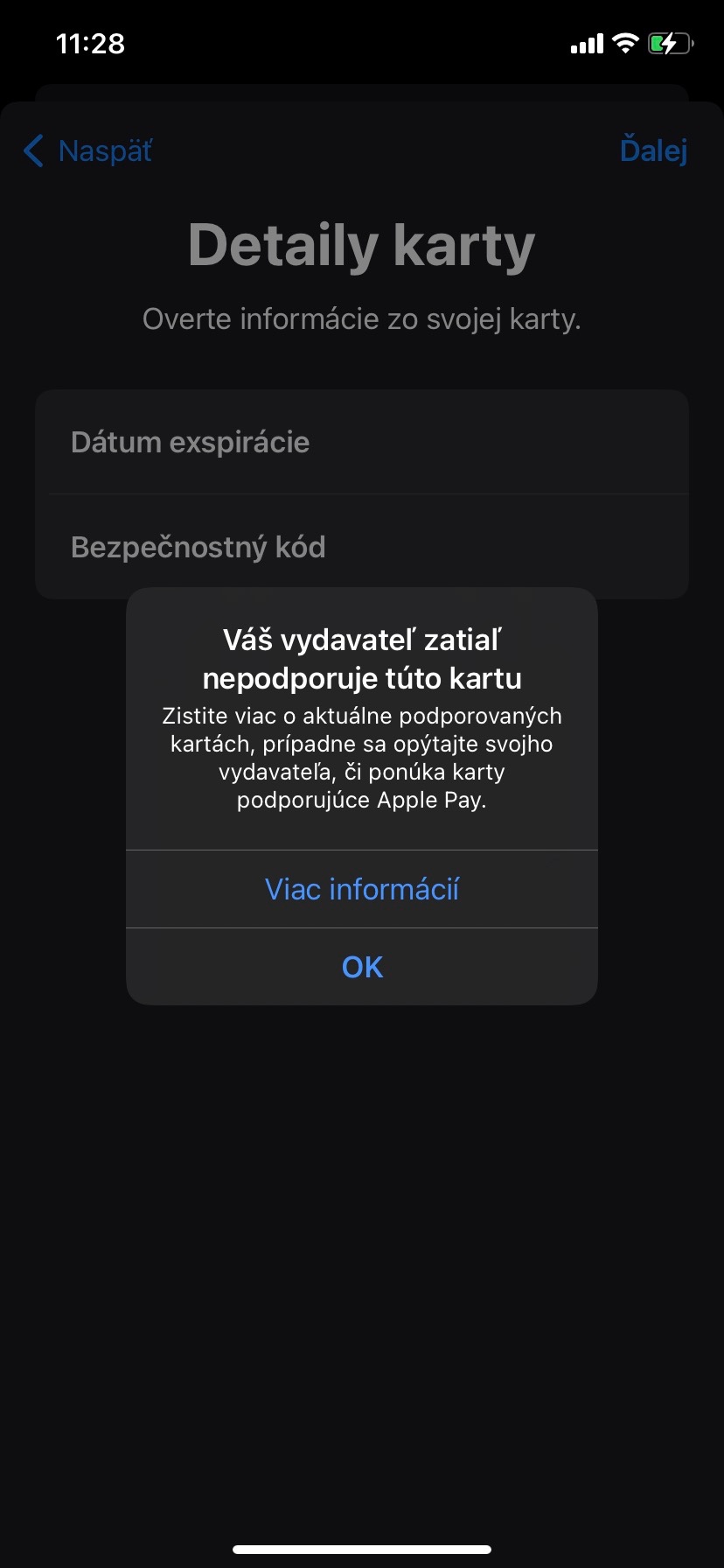
Task: Tap the clock showing 11:28
Action: 91,43
